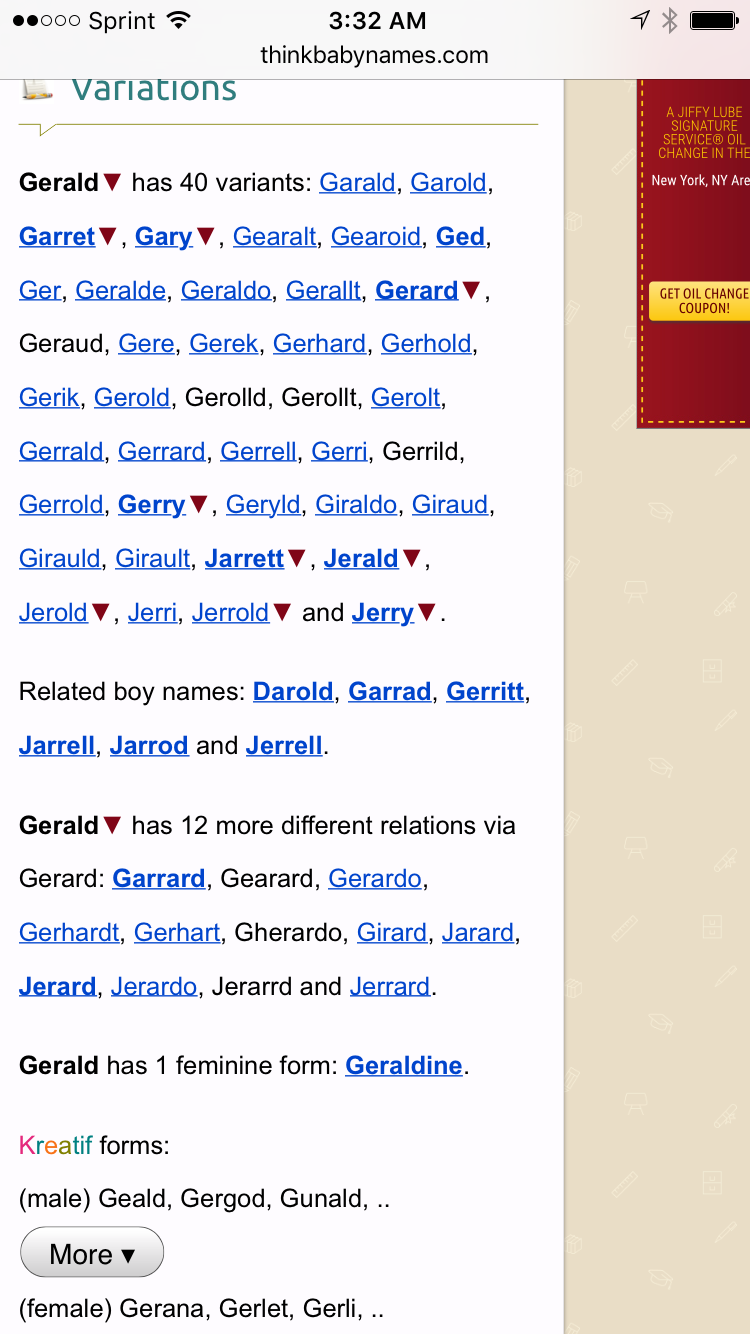View the Gerrard variant page
Image resolution: width=750 pixels, height=1334 pixels.
tap(162, 452)
